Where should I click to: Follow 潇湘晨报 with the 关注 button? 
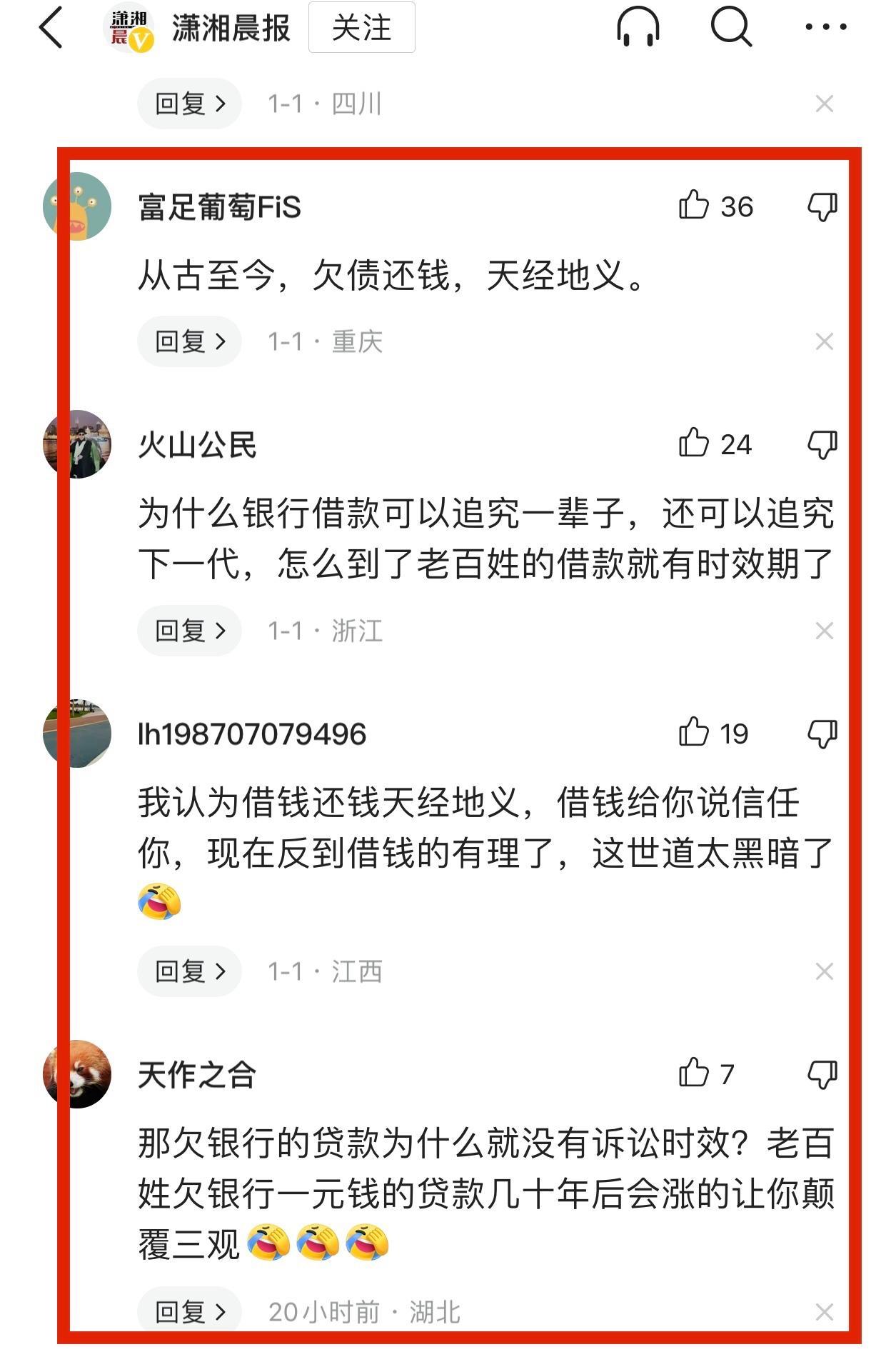tap(361, 28)
